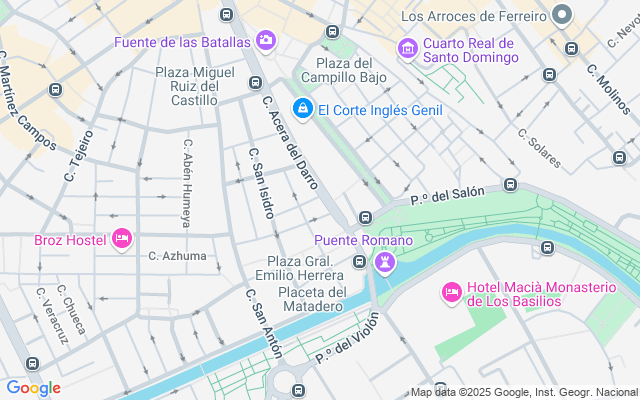Tap the Los Arroces de Ferreiro marker
Screen dimensions: 640x400
[562, 14]
